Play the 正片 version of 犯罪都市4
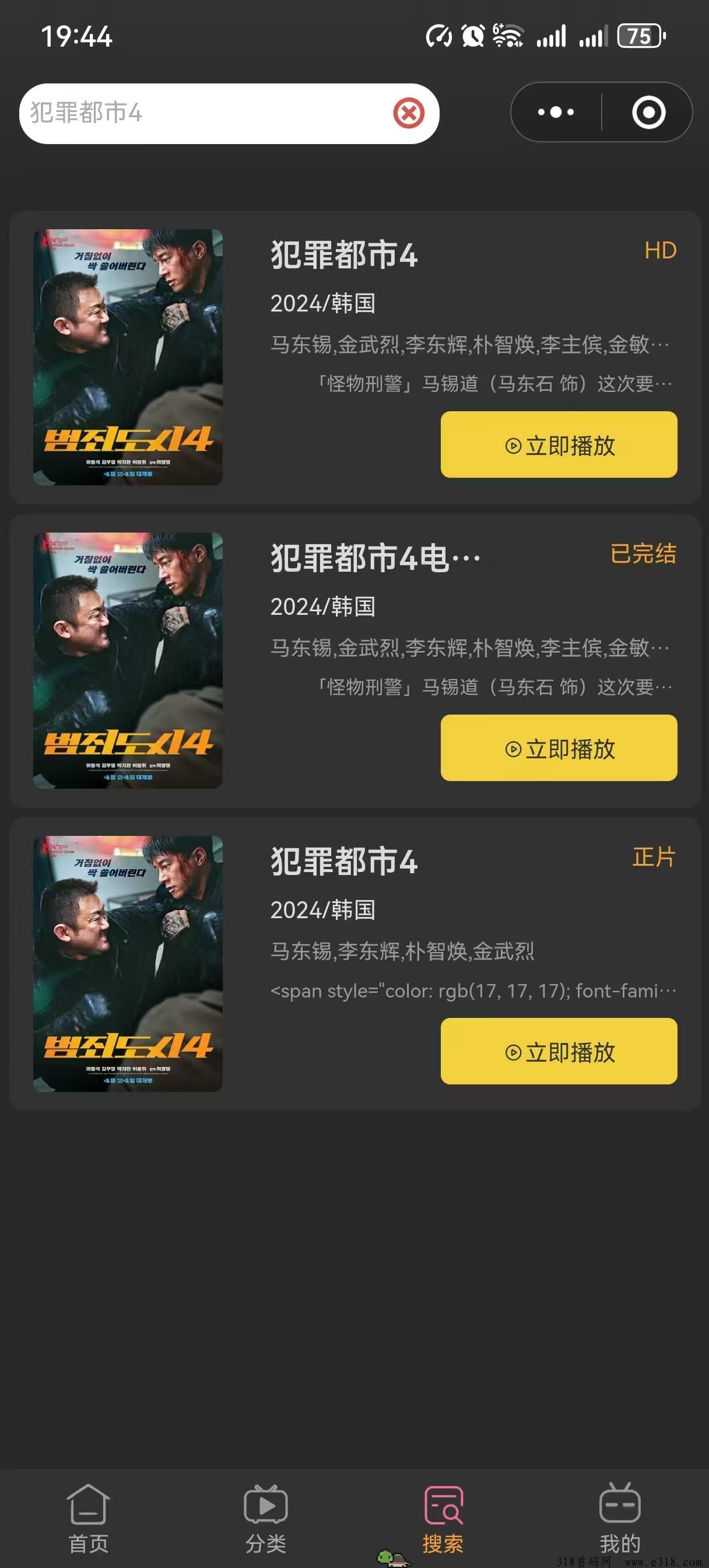709x1568 pixels. 558,1051
